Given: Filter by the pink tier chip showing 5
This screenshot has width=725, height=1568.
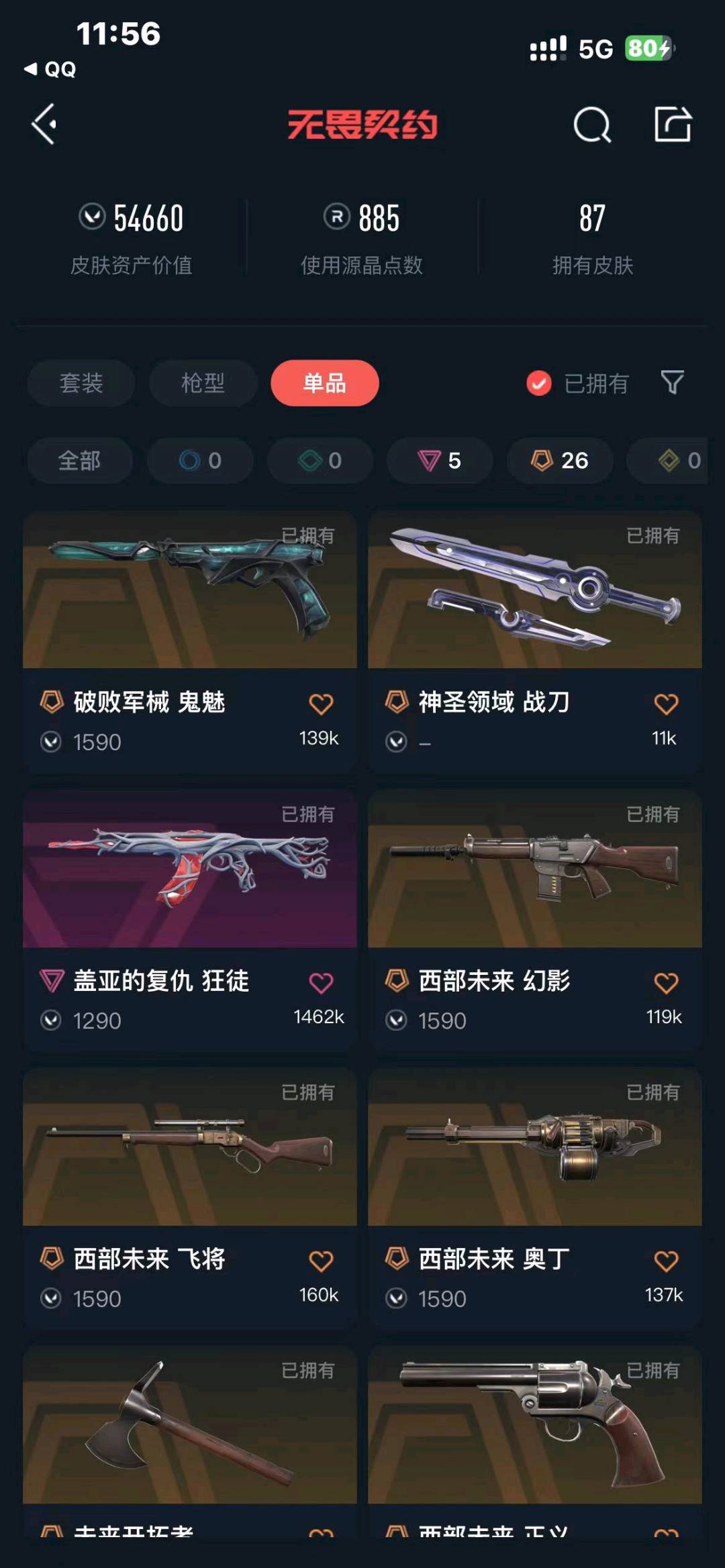Looking at the screenshot, I should [440, 460].
